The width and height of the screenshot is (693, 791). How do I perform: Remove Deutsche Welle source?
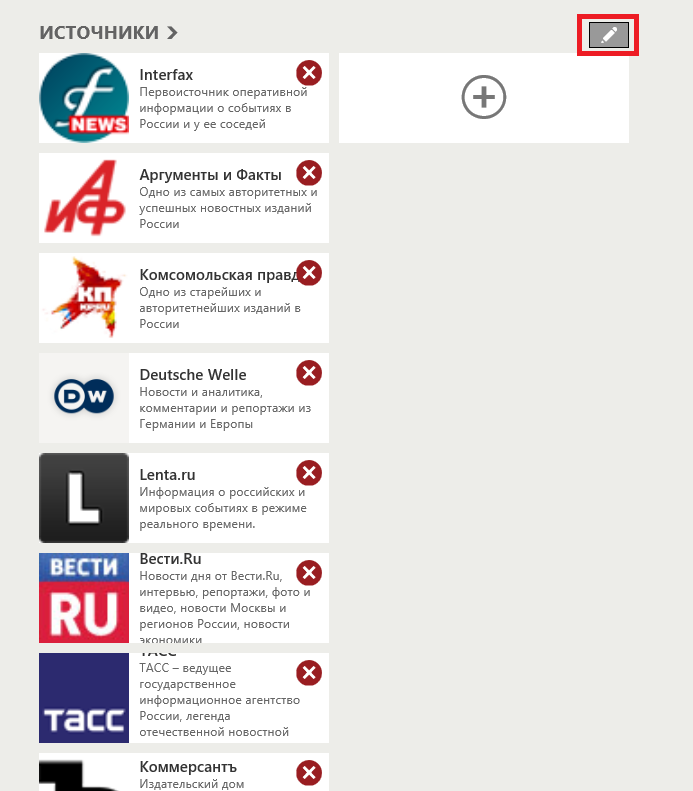tap(309, 373)
